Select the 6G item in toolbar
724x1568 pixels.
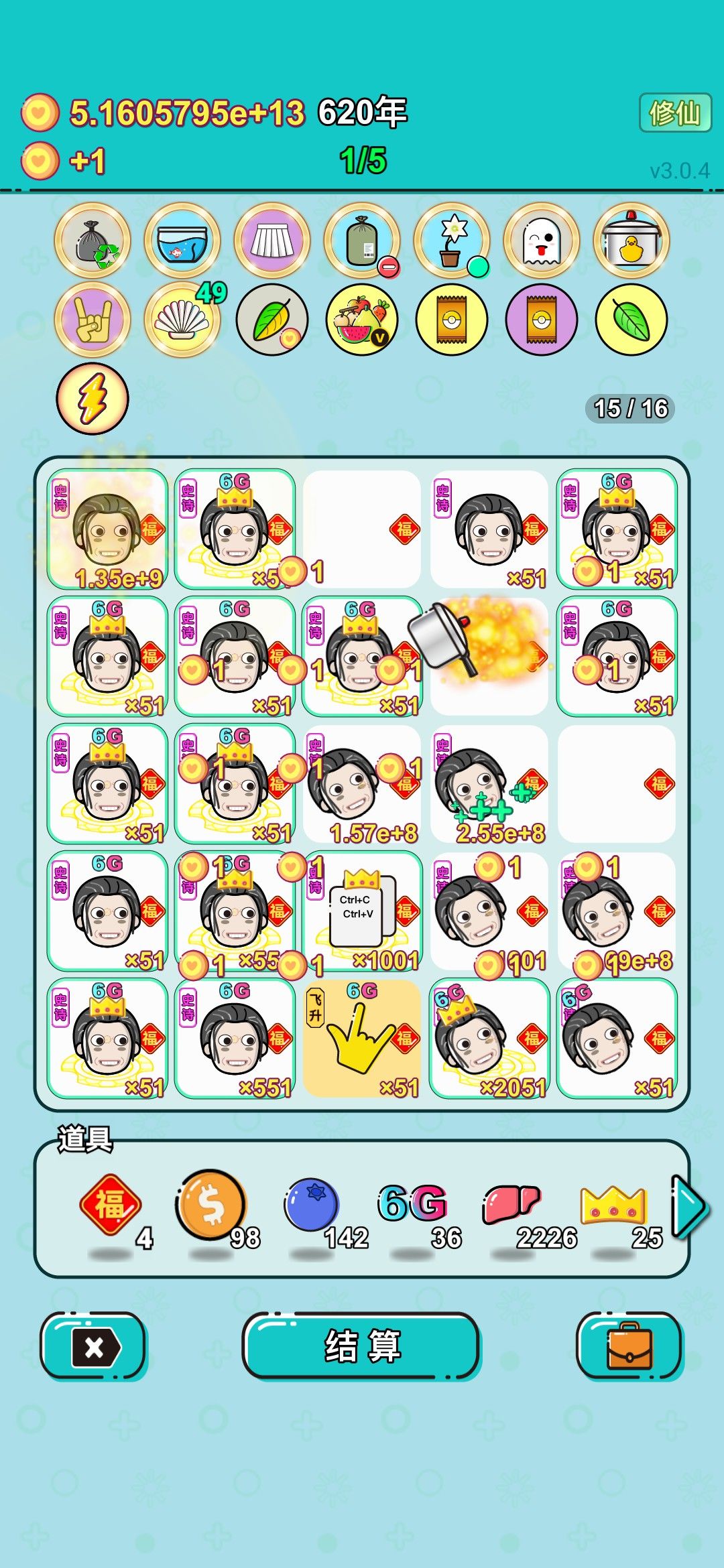[412, 1203]
